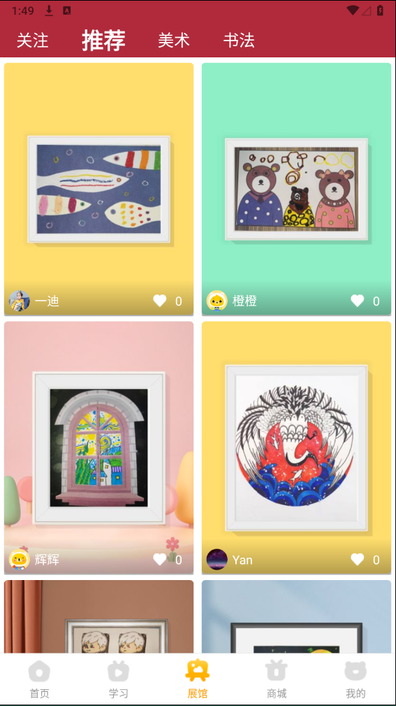Like 橙橙's artwork with the heart
The height and width of the screenshot is (706, 396).
(x=357, y=301)
